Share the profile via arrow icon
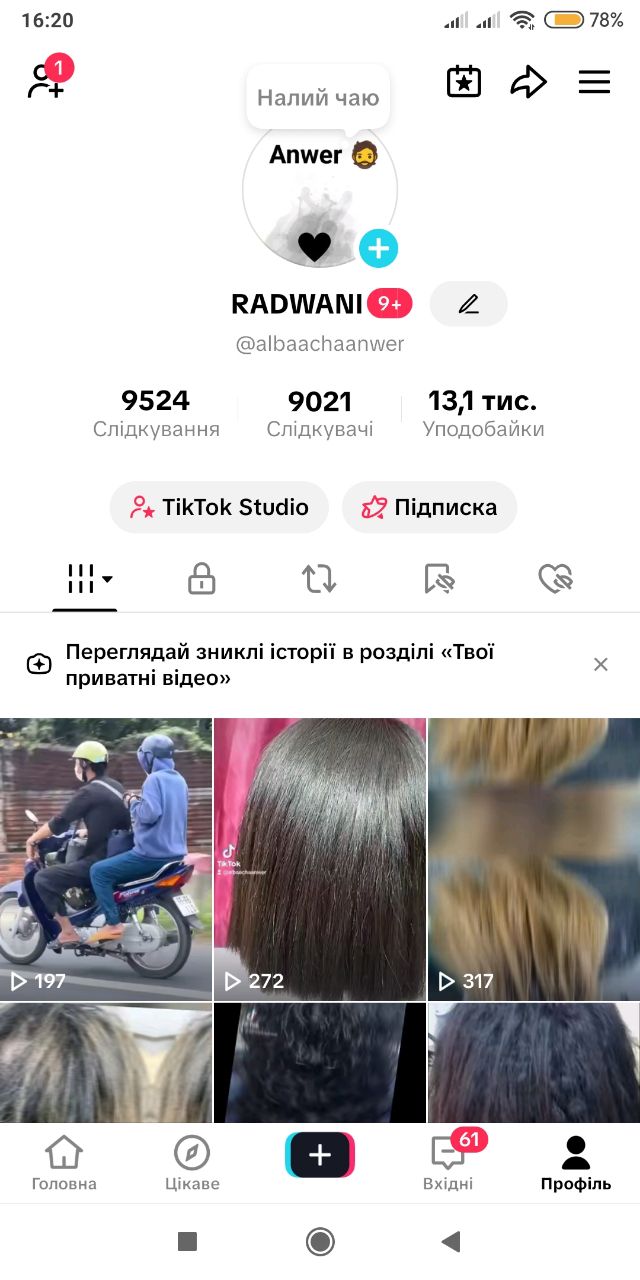640x1280 pixels. point(528,82)
